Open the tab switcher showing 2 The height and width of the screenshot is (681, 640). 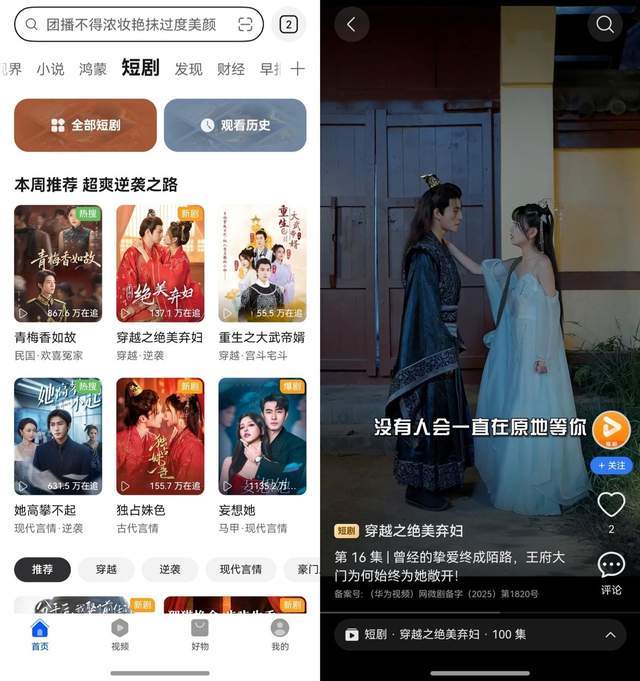[x=288, y=24]
